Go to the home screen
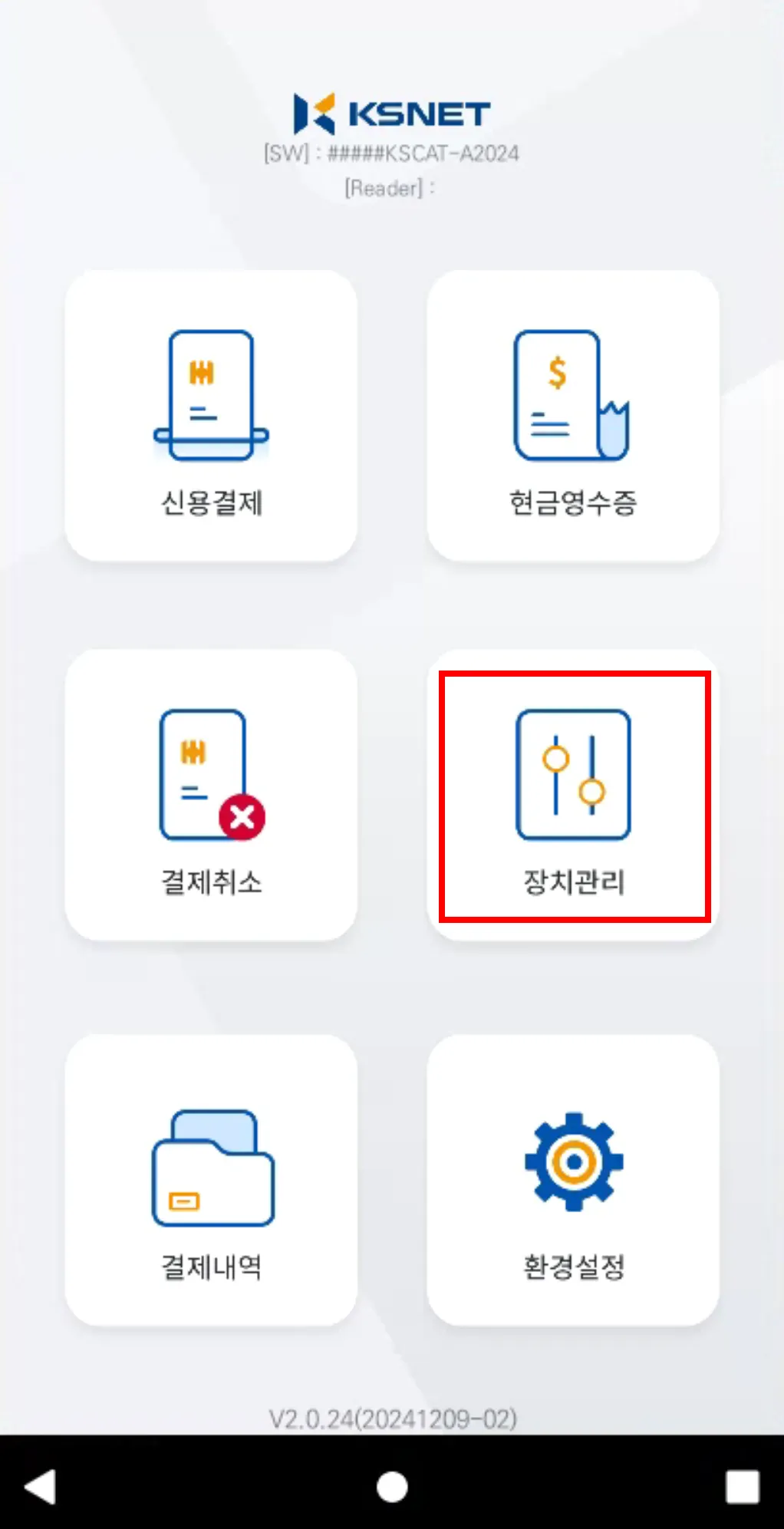784x1529 pixels. [x=392, y=1486]
